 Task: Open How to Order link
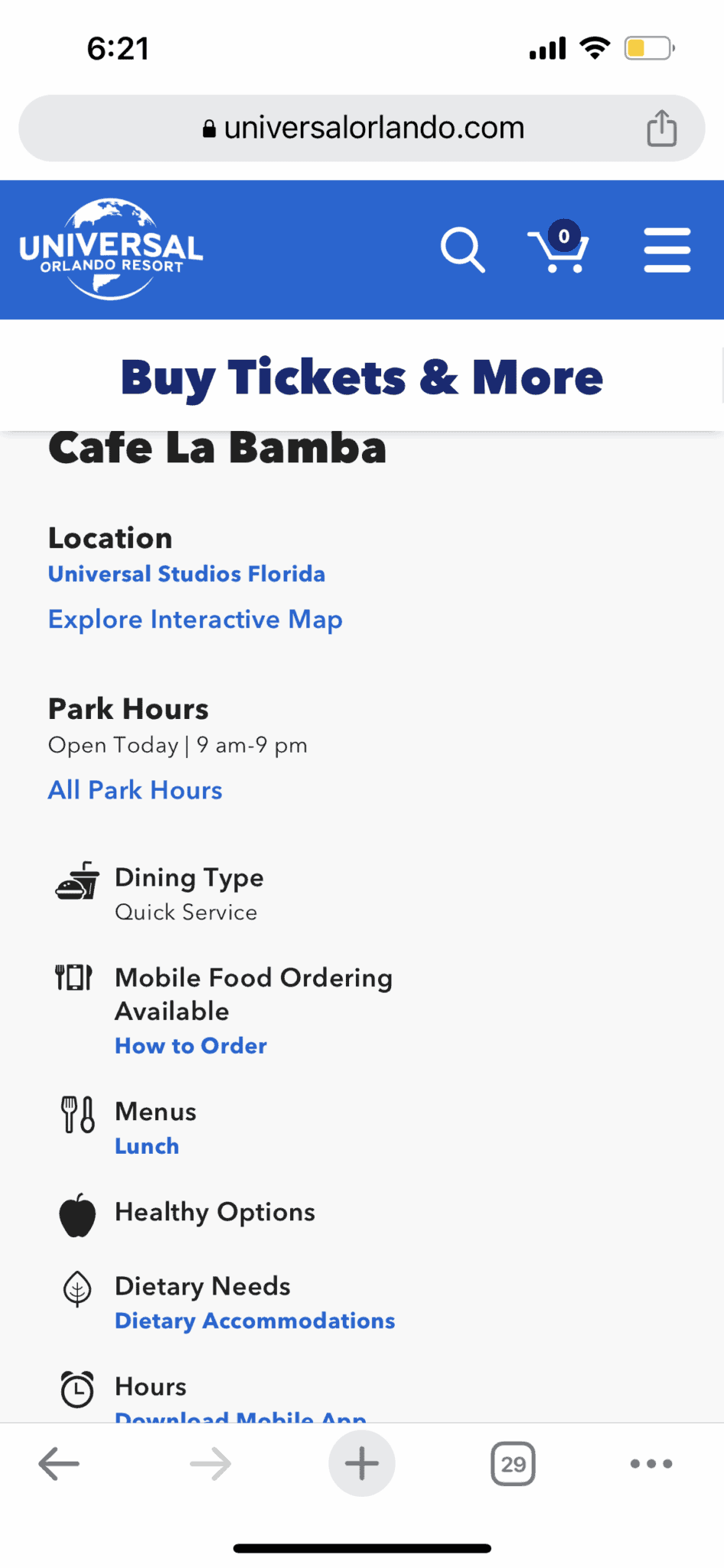pos(191,1046)
